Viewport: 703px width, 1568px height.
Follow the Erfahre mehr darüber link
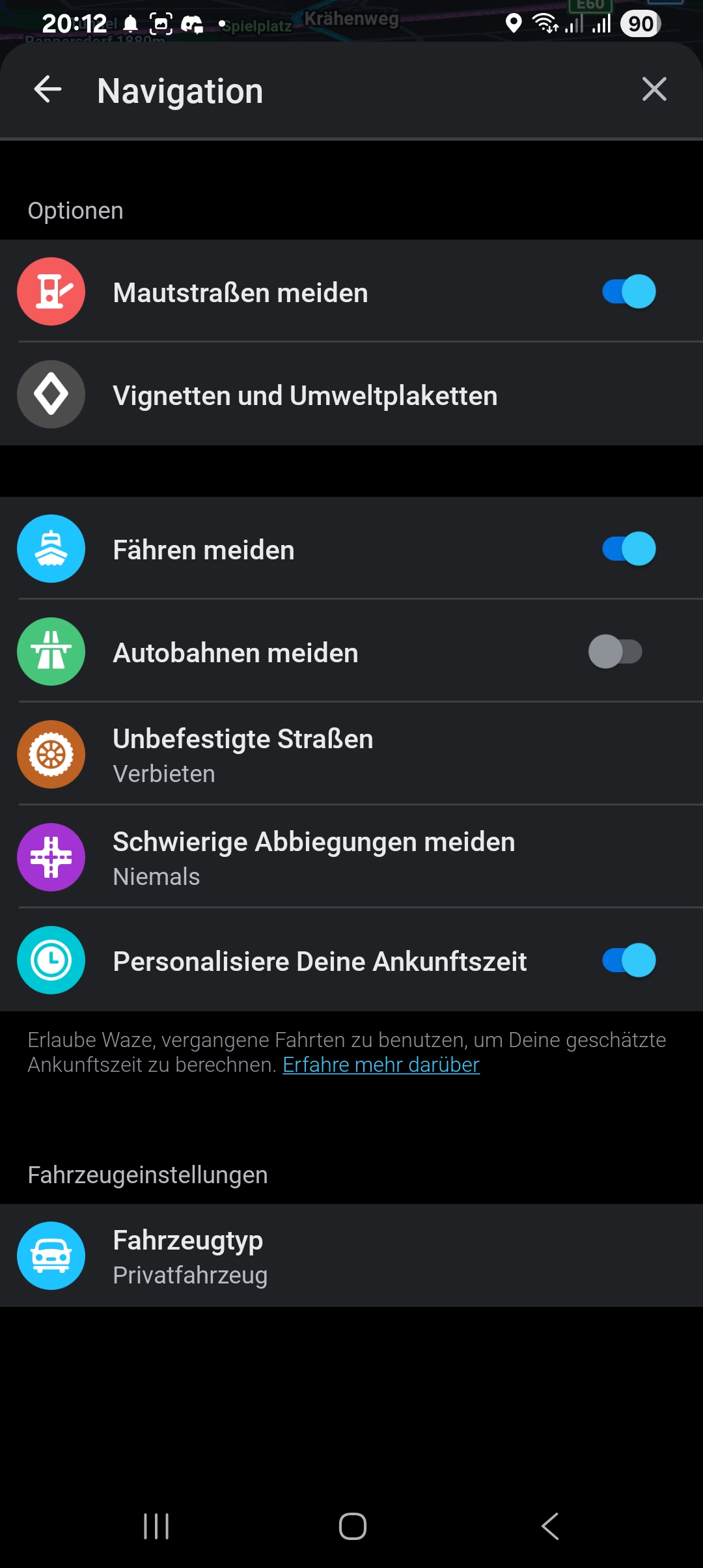click(x=381, y=1065)
